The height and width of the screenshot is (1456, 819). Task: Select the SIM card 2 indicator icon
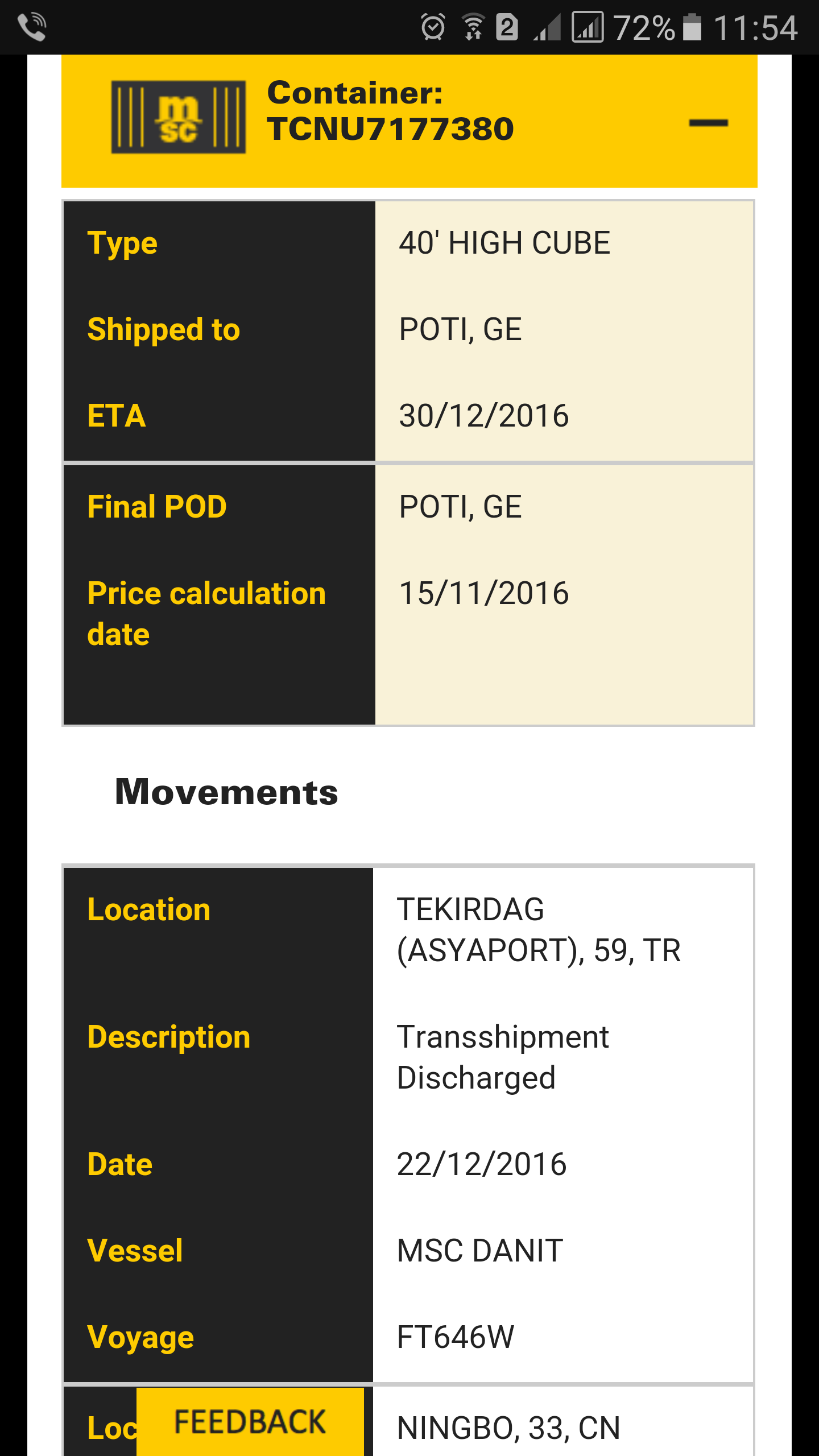click(x=508, y=26)
